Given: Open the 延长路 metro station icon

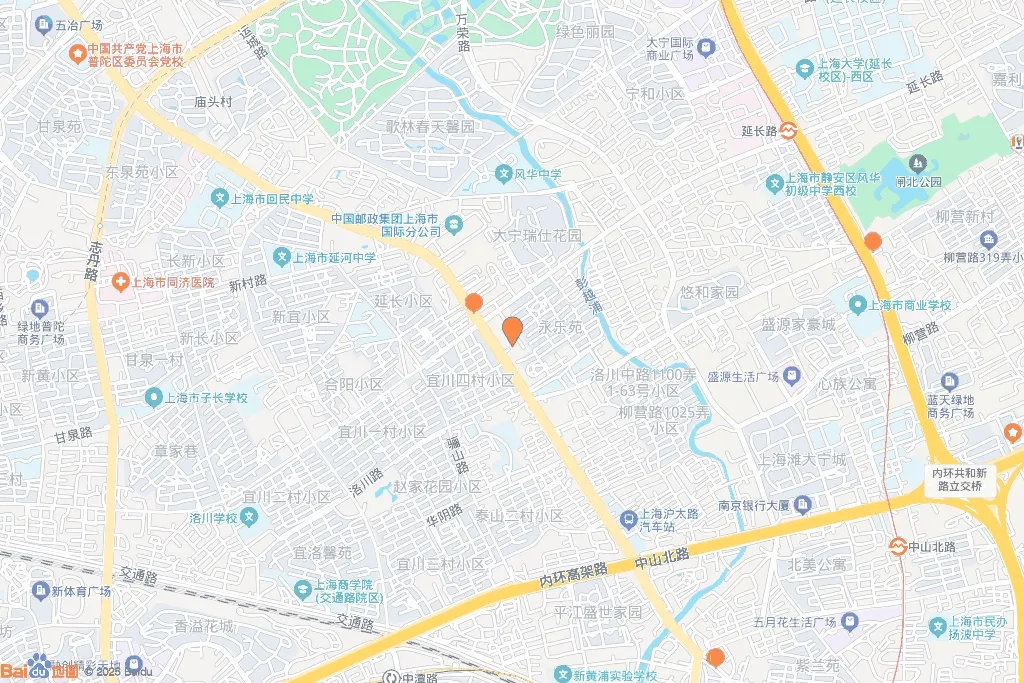Looking at the screenshot, I should pyautogui.click(x=789, y=130).
